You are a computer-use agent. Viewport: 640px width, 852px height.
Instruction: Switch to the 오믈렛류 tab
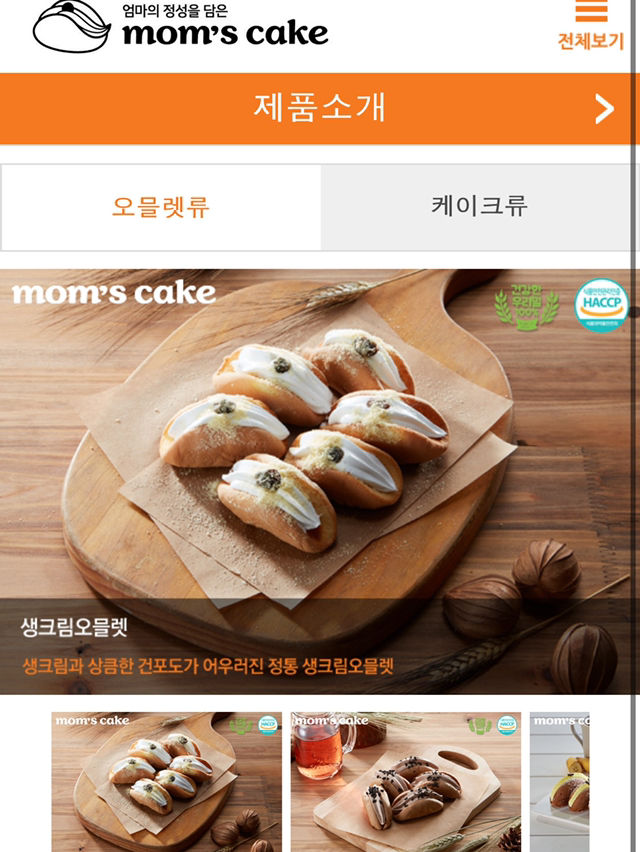161,208
